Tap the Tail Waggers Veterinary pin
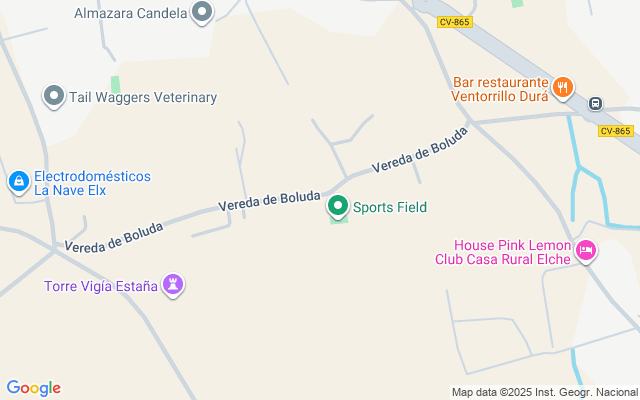This screenshot has width=640, height=400. 53,96
